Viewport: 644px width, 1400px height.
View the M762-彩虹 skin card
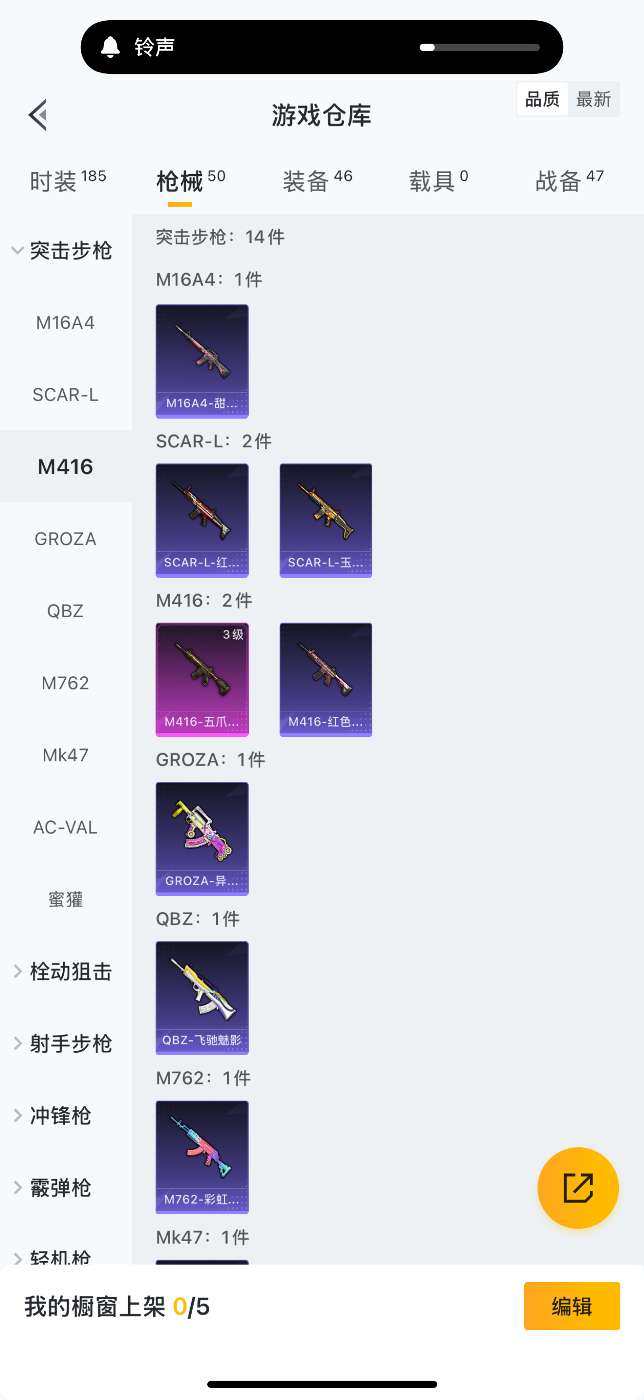[202, 1157]
